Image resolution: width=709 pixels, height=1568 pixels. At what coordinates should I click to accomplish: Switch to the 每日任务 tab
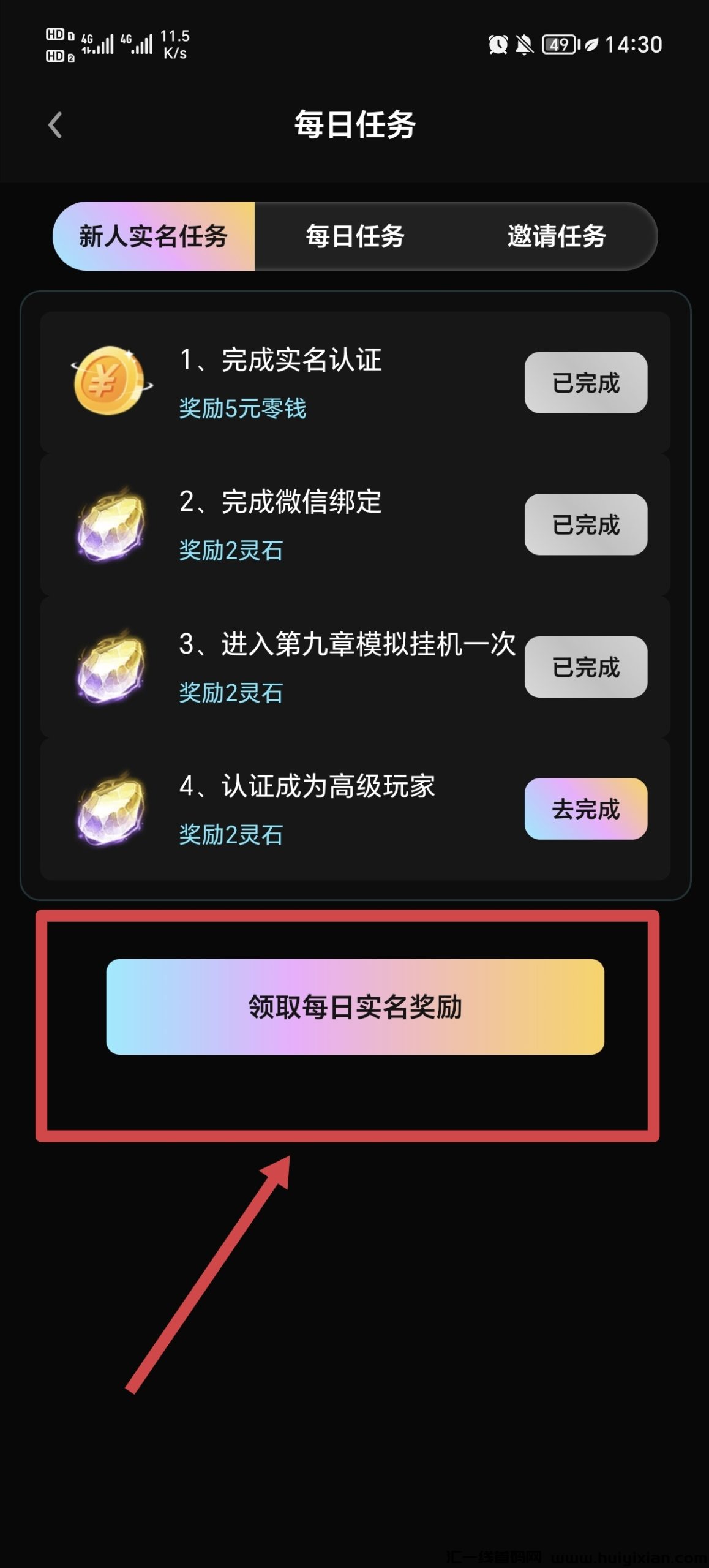coord(355,236)
